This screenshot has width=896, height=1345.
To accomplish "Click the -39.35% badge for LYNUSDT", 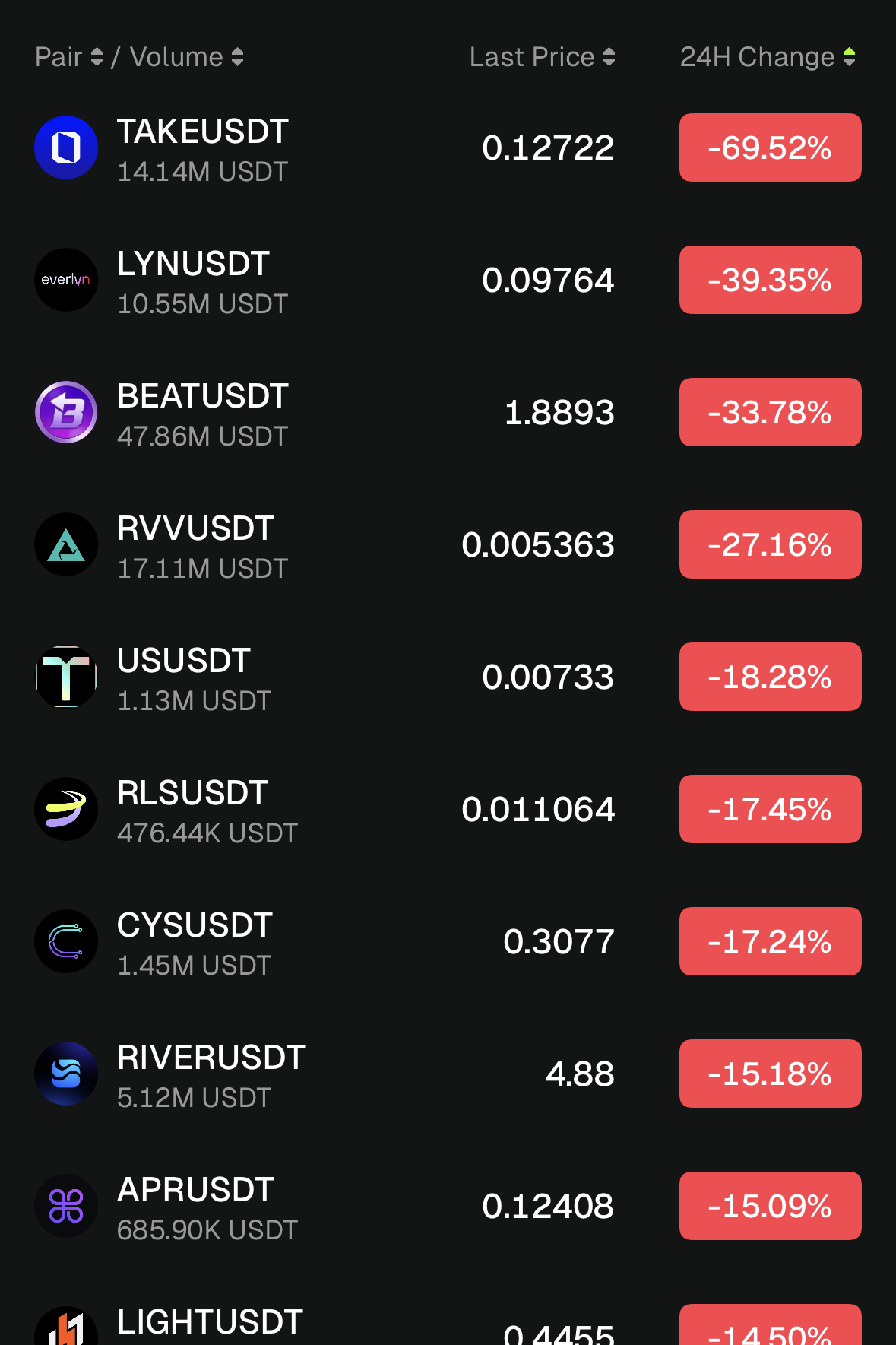I will click(x=770, y=280).
